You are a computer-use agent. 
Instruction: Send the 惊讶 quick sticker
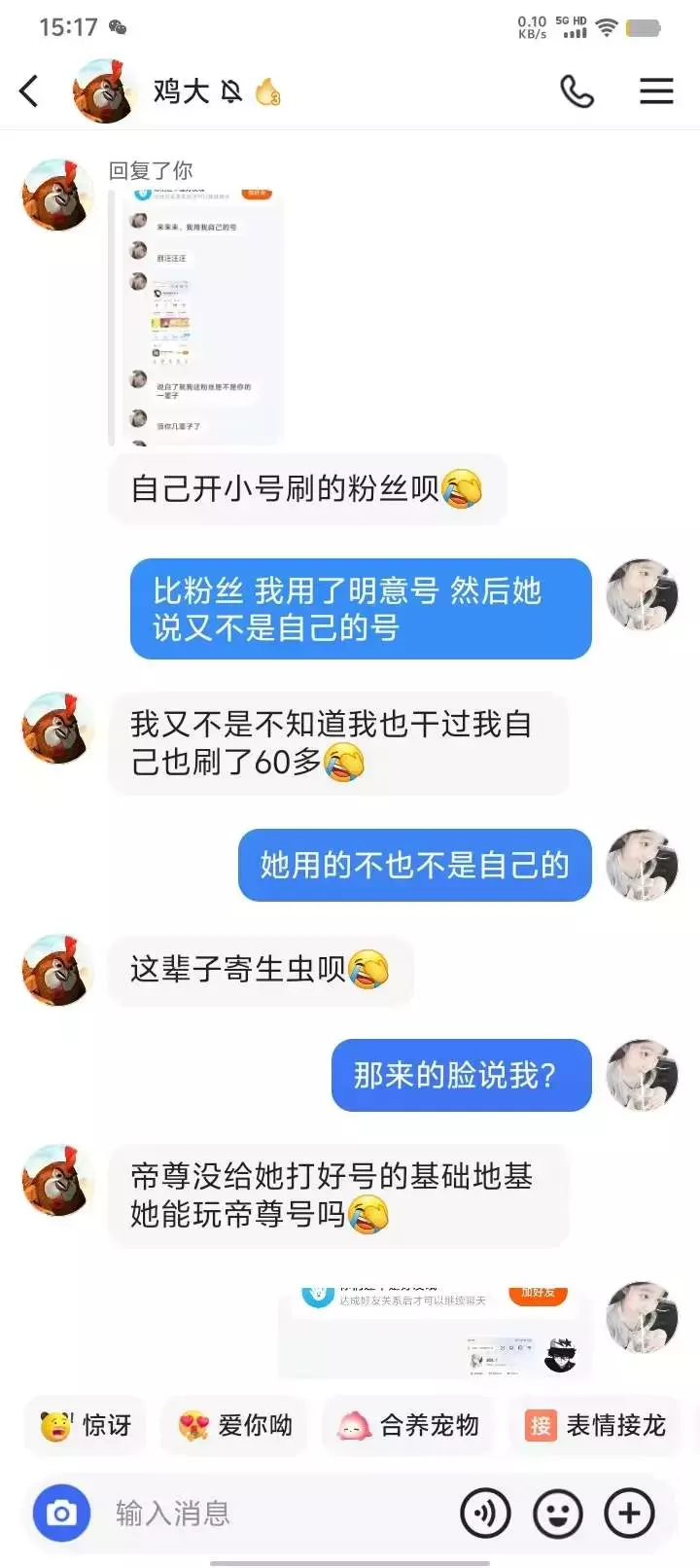tap(86, 1426)
